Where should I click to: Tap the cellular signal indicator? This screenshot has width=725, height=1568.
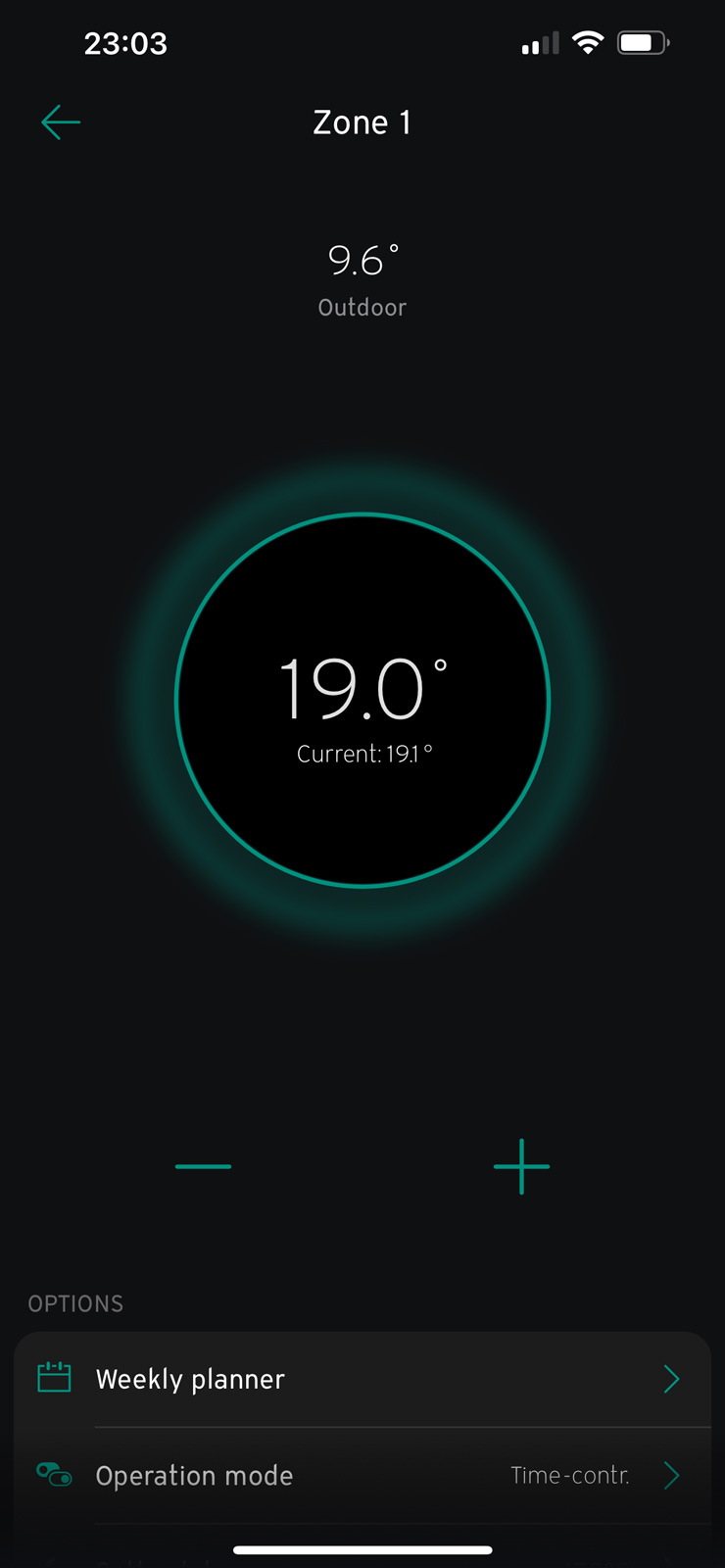(538, 43)
